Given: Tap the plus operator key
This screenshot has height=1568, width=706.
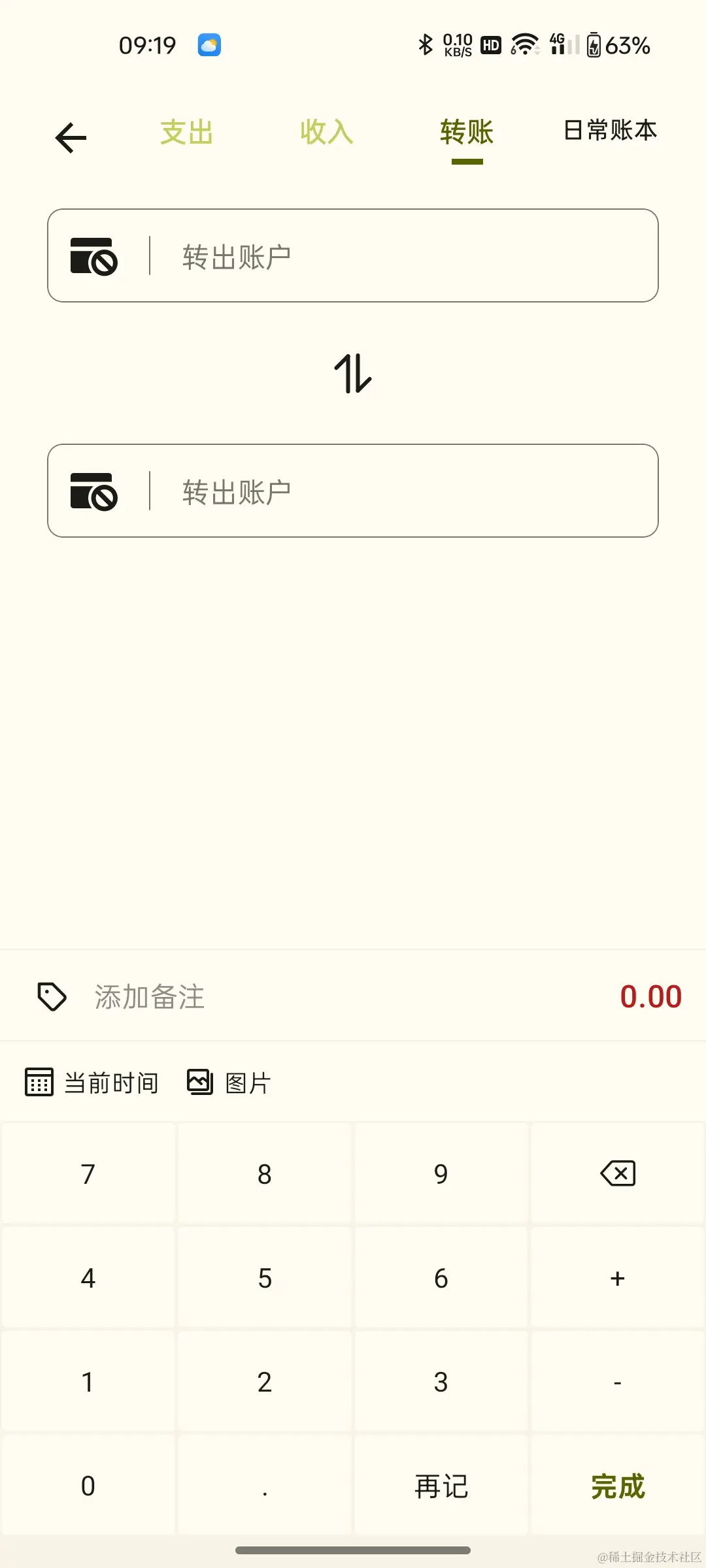Looking at the screenshot, I should point(618,1278).
